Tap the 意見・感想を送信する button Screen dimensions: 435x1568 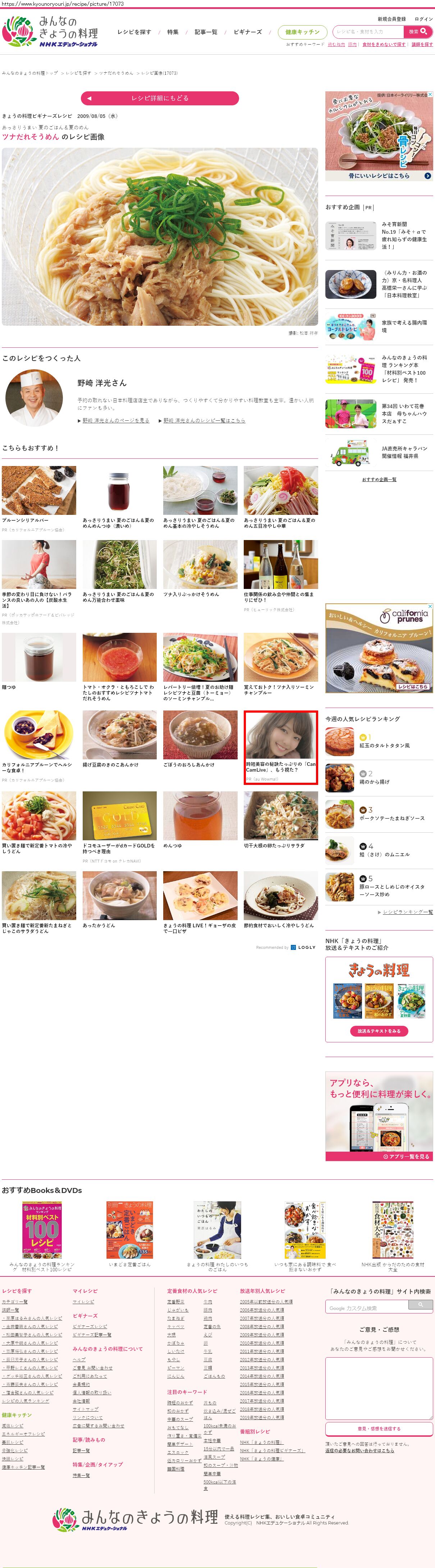pos(379,1428)
